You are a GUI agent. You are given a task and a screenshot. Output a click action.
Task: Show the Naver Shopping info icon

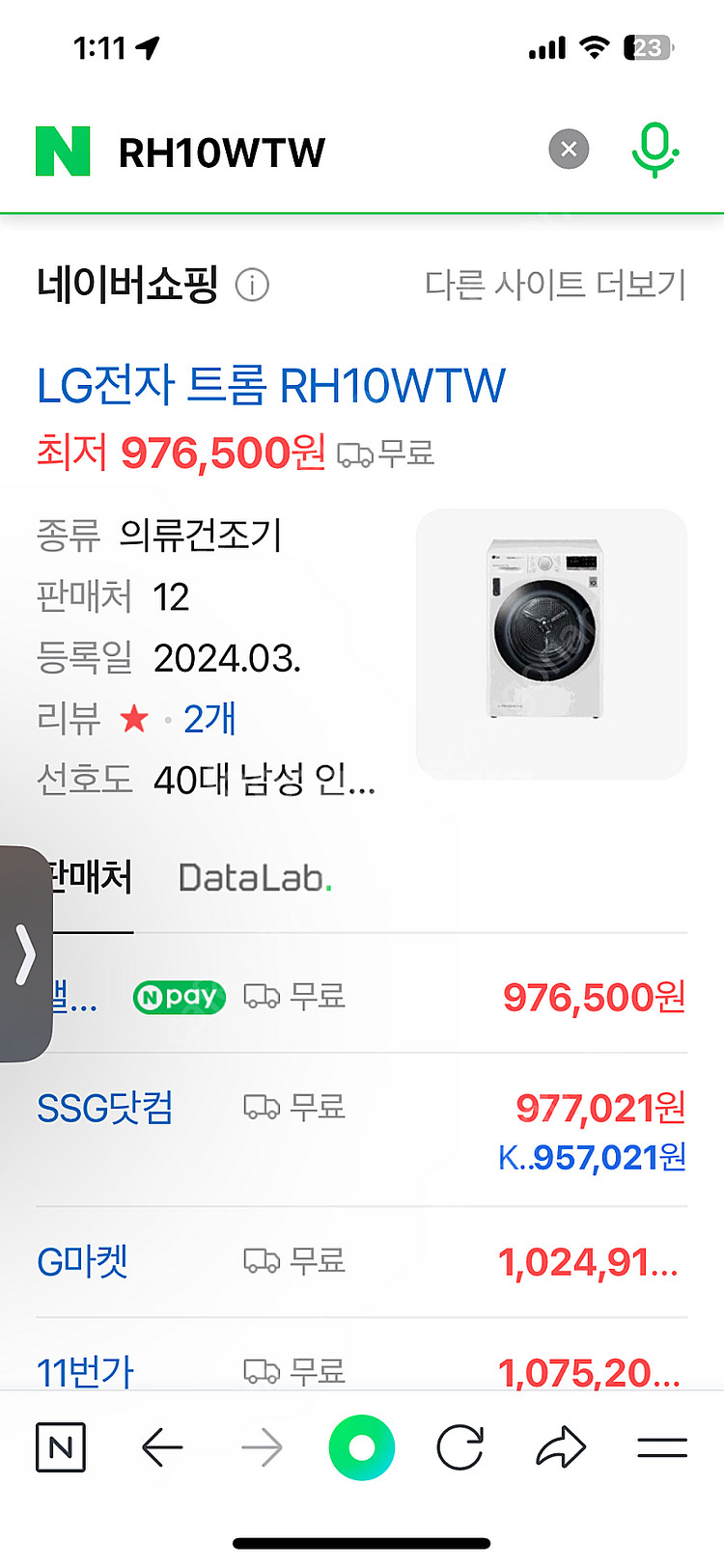coord(252,286)
